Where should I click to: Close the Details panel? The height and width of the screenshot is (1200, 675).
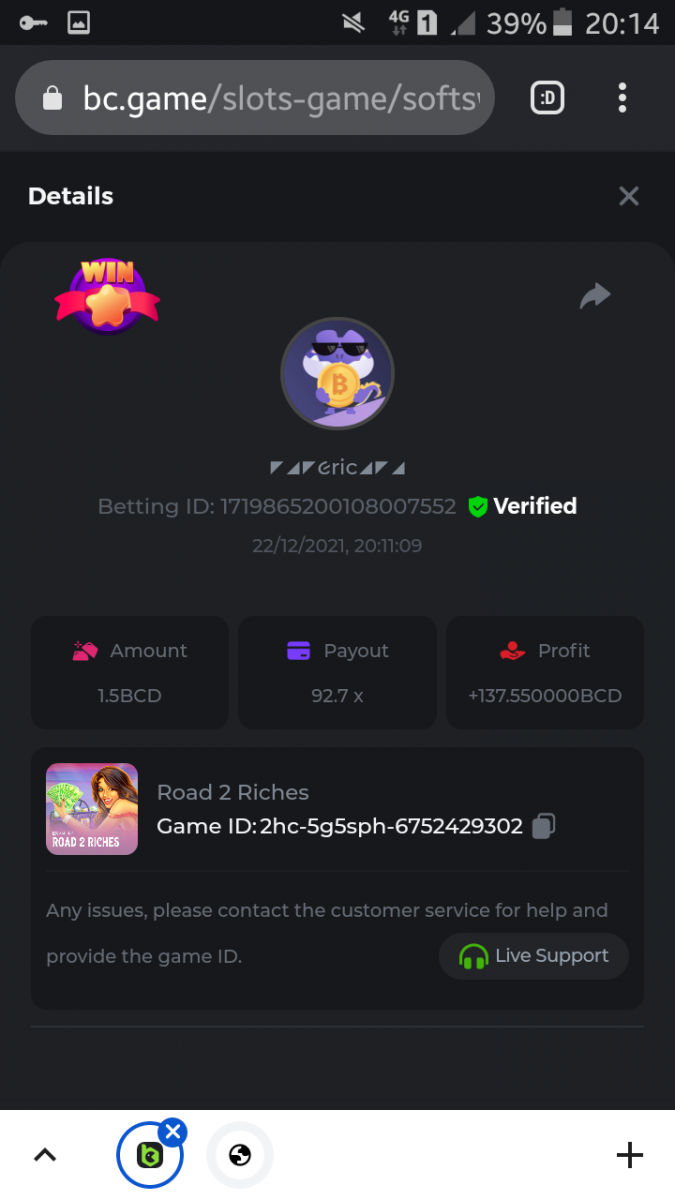pos(628,196)
